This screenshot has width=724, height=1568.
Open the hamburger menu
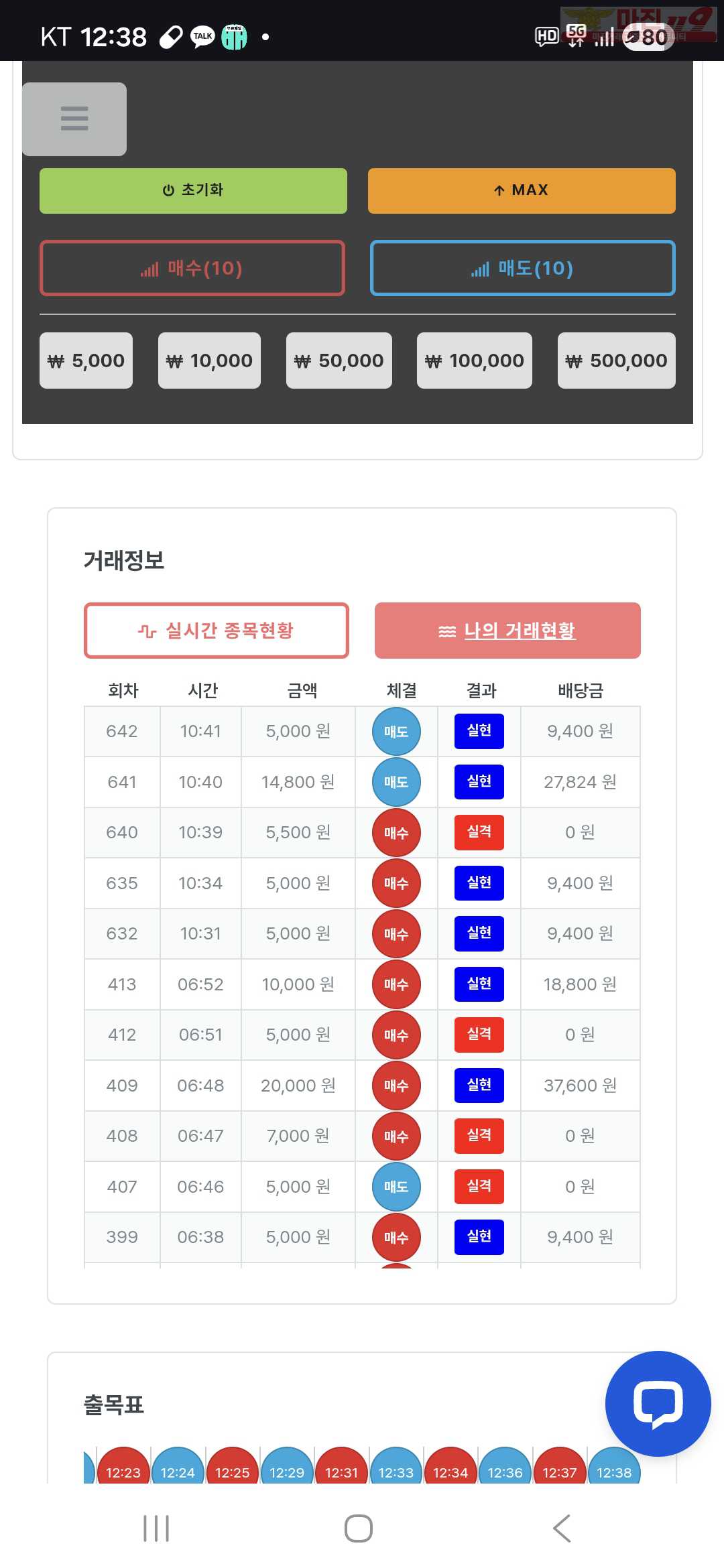click(74, 119)
